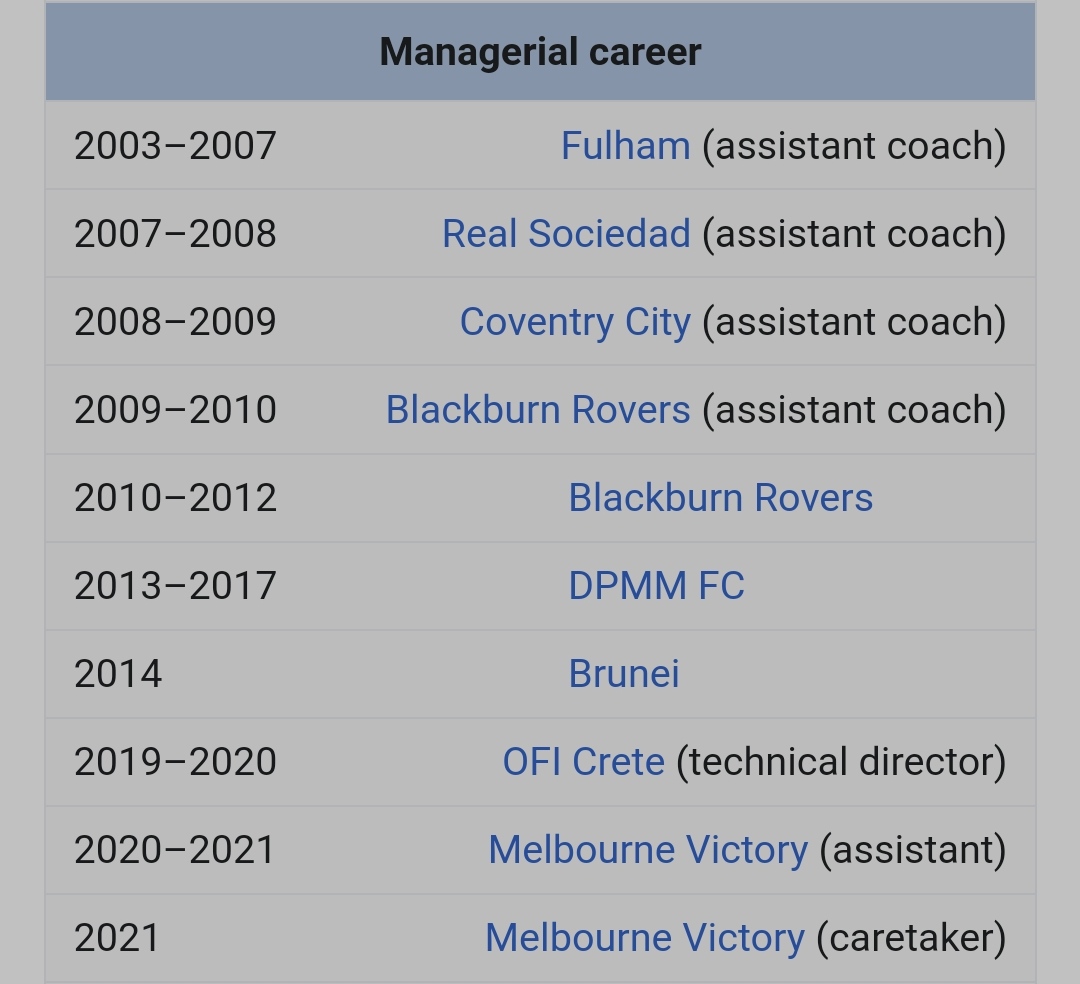
Task: Follow the DPMM FC link
Action: point(656,586)
